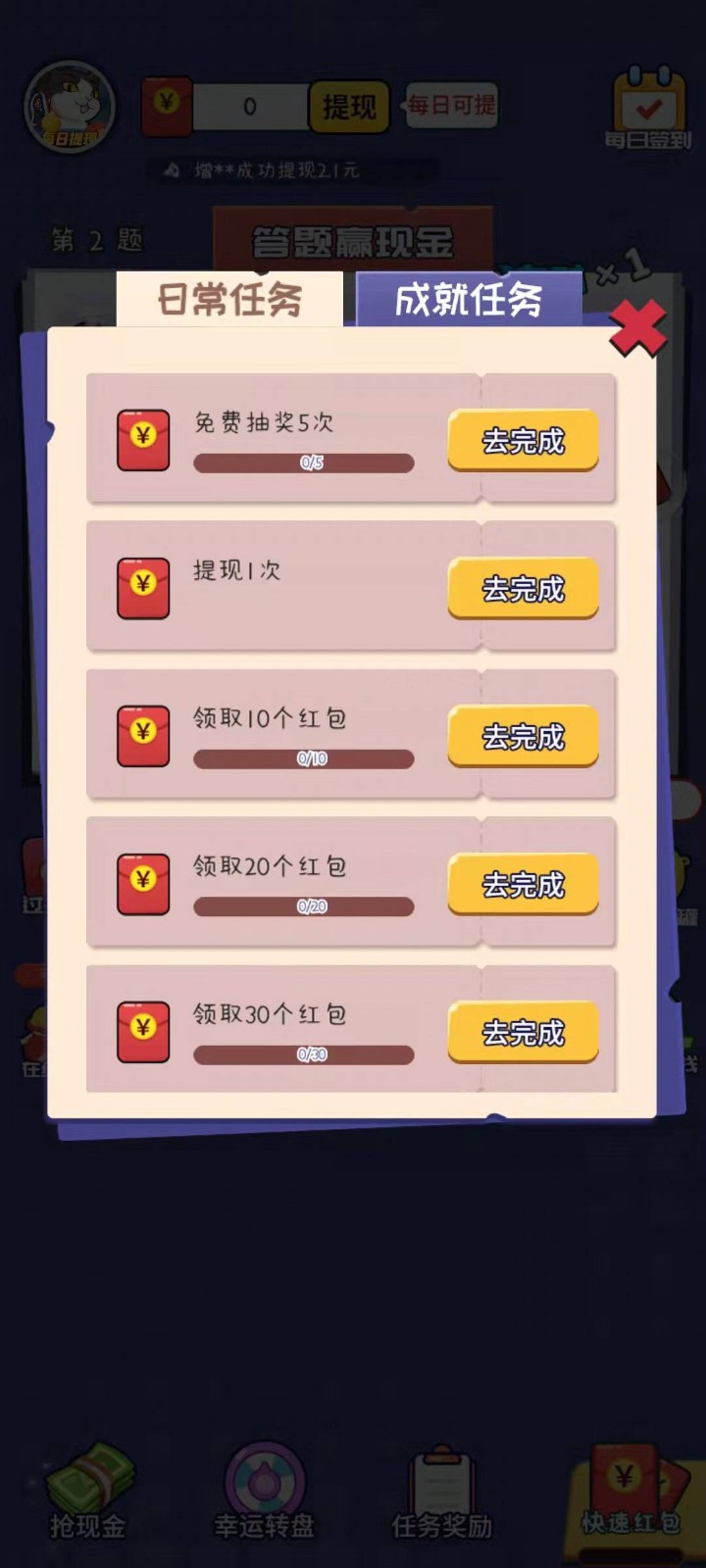Tap 去完成 for 提现1次
This screenshot has height=1568, width=706.
coord(523,589)
